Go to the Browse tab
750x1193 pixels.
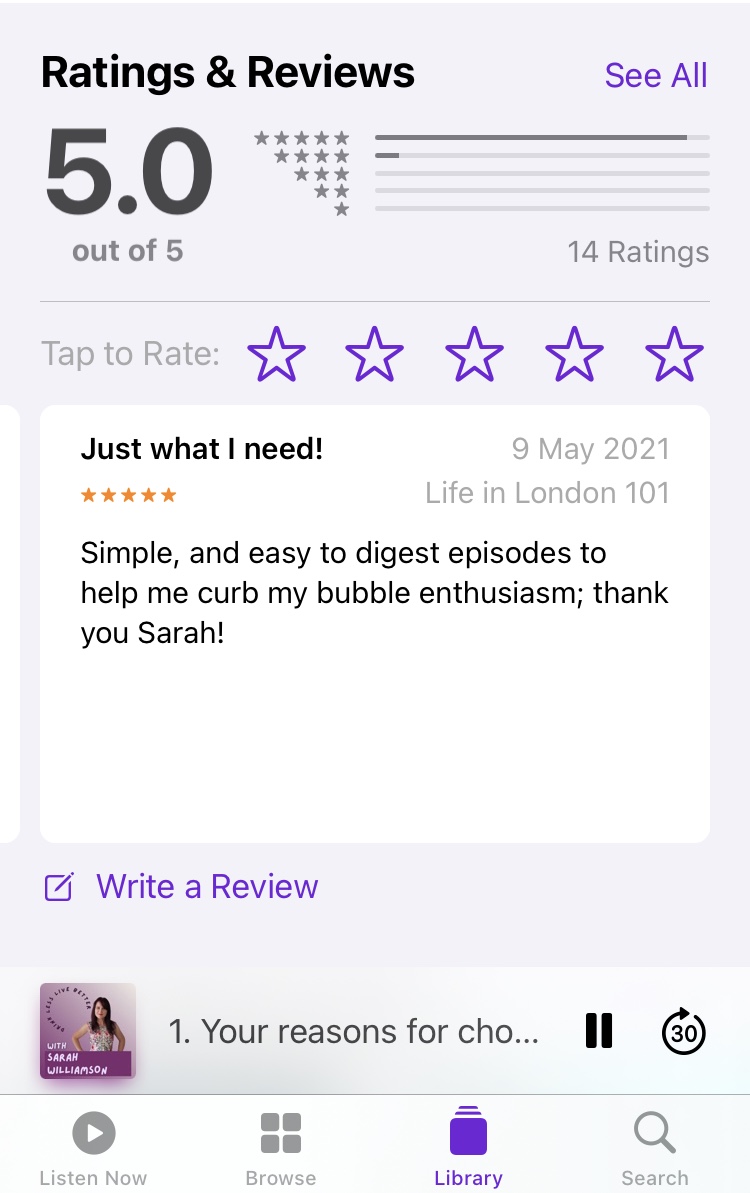[x=281, y=1149]
